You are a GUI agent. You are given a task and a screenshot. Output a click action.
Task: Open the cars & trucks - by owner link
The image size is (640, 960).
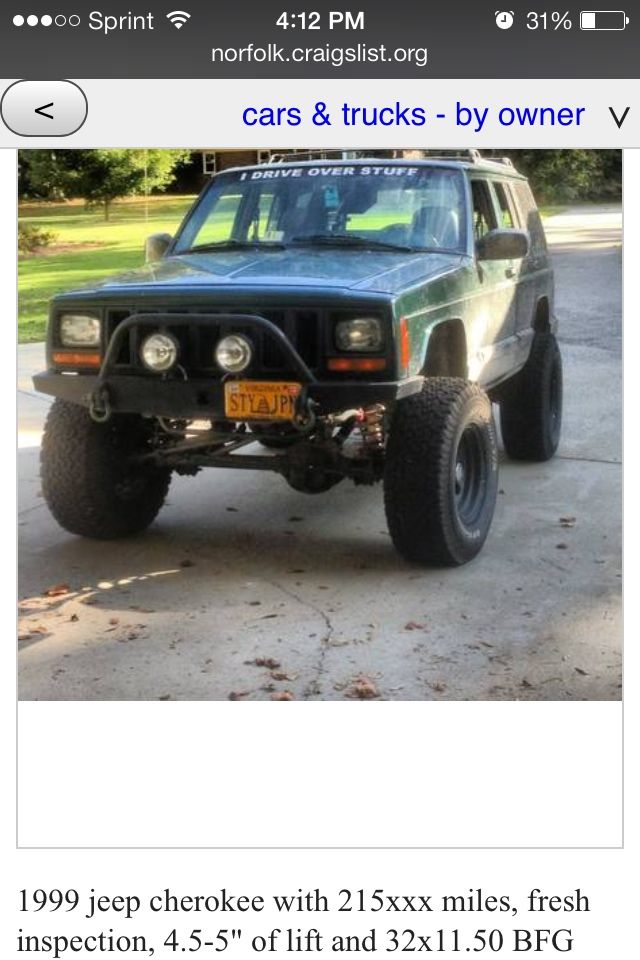pyautogui.click(x=413, y=115)
